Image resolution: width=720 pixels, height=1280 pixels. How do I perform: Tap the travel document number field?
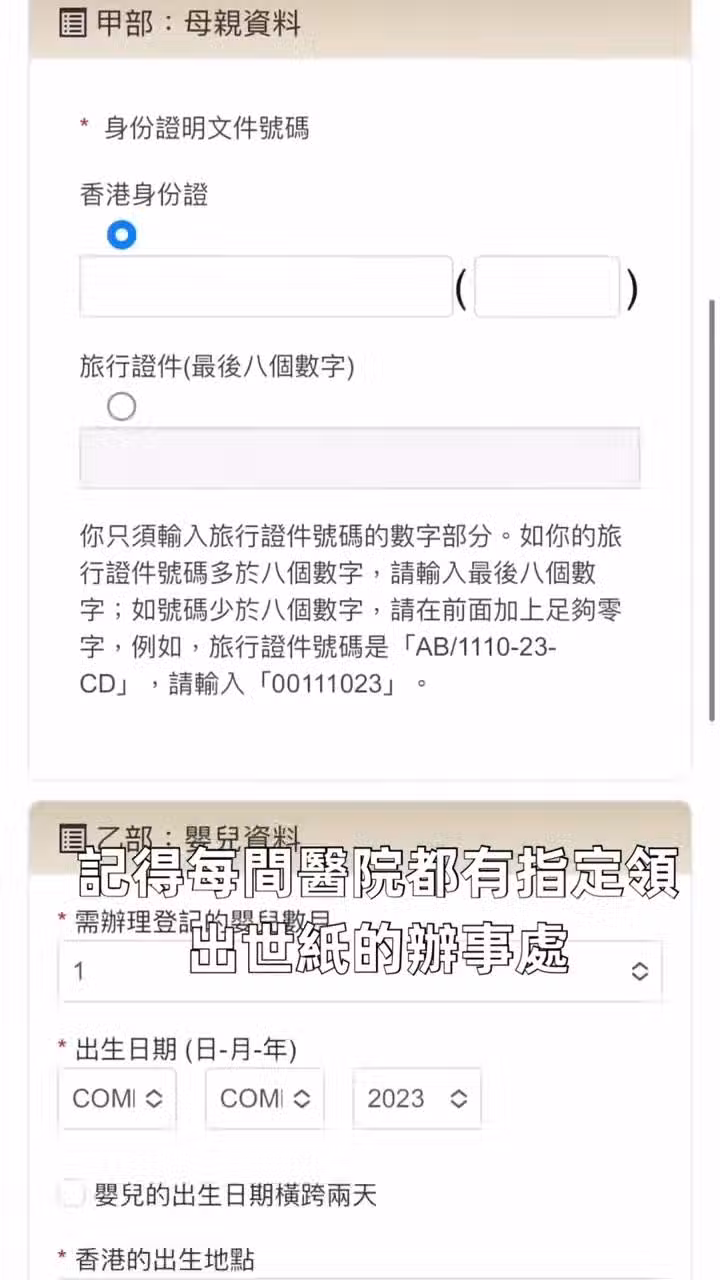(360, 457)
